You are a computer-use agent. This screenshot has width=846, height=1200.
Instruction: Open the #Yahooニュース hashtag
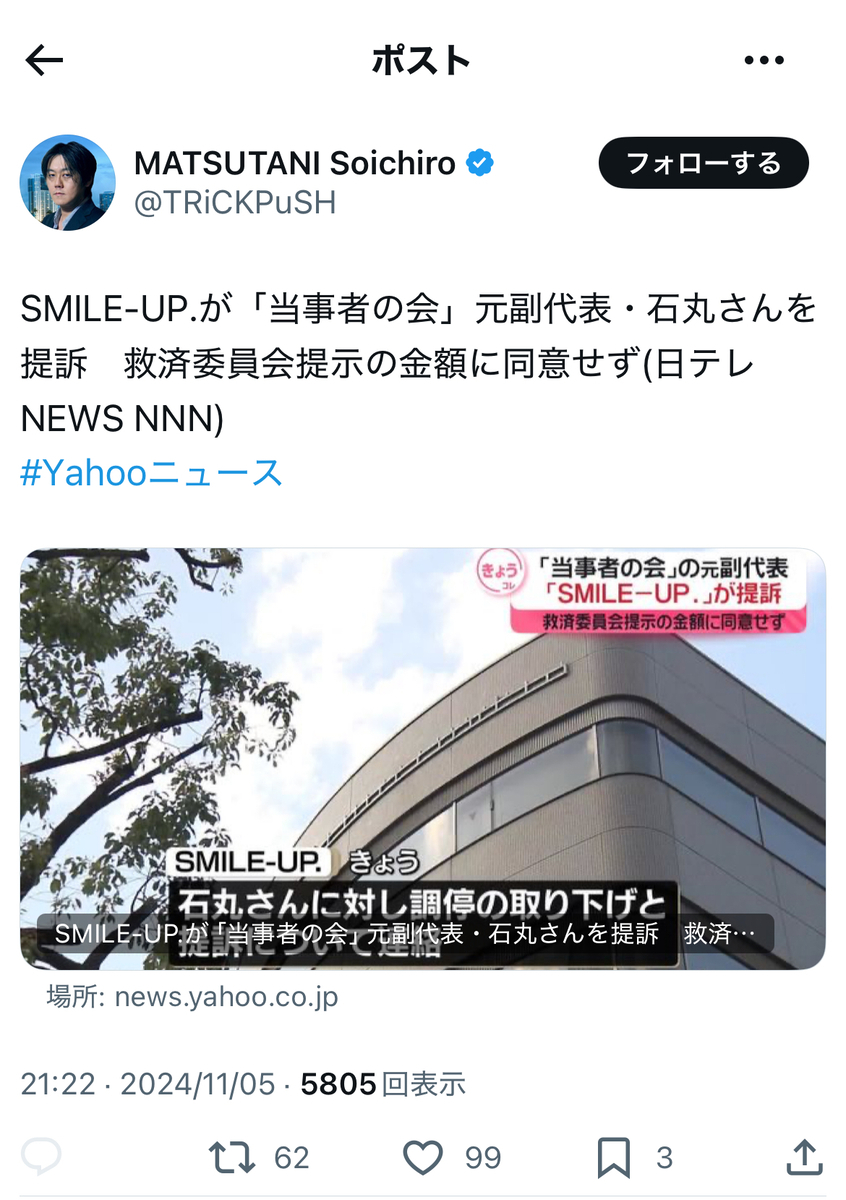click(x=152, y=472)
